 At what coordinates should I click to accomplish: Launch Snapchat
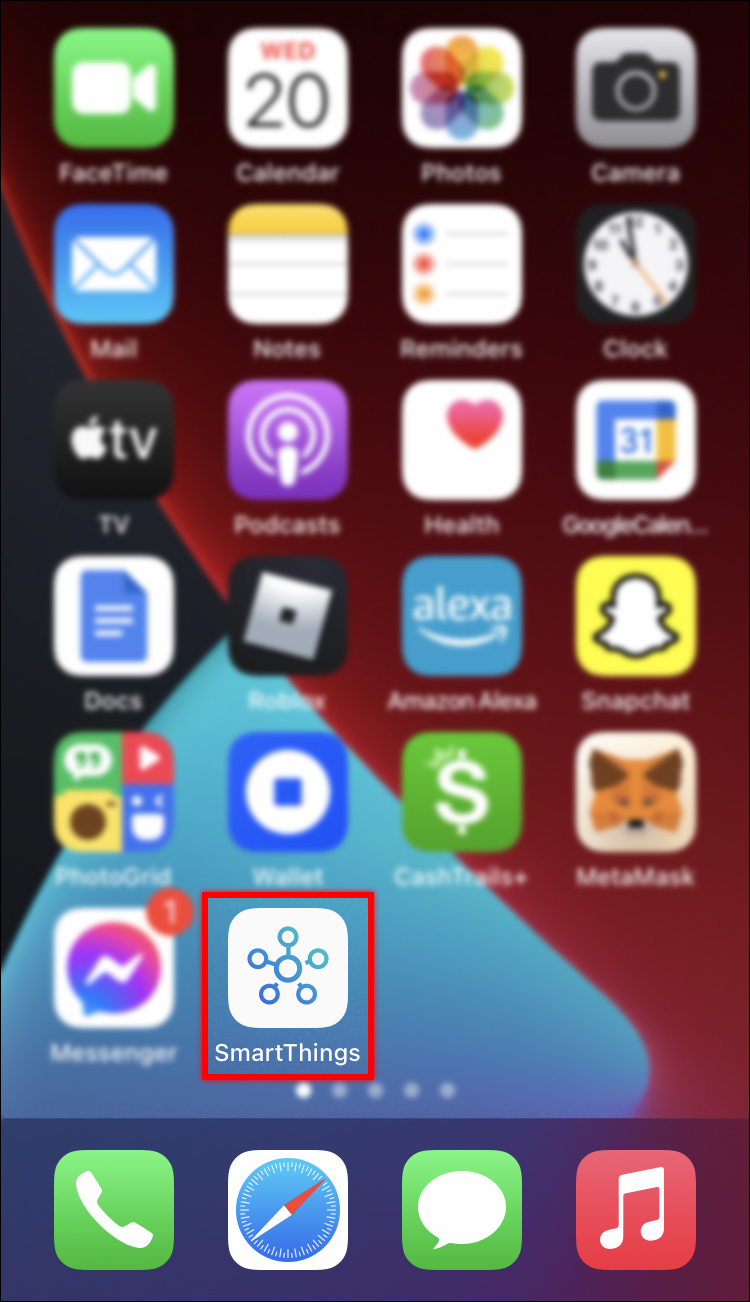tap(635, 616)
